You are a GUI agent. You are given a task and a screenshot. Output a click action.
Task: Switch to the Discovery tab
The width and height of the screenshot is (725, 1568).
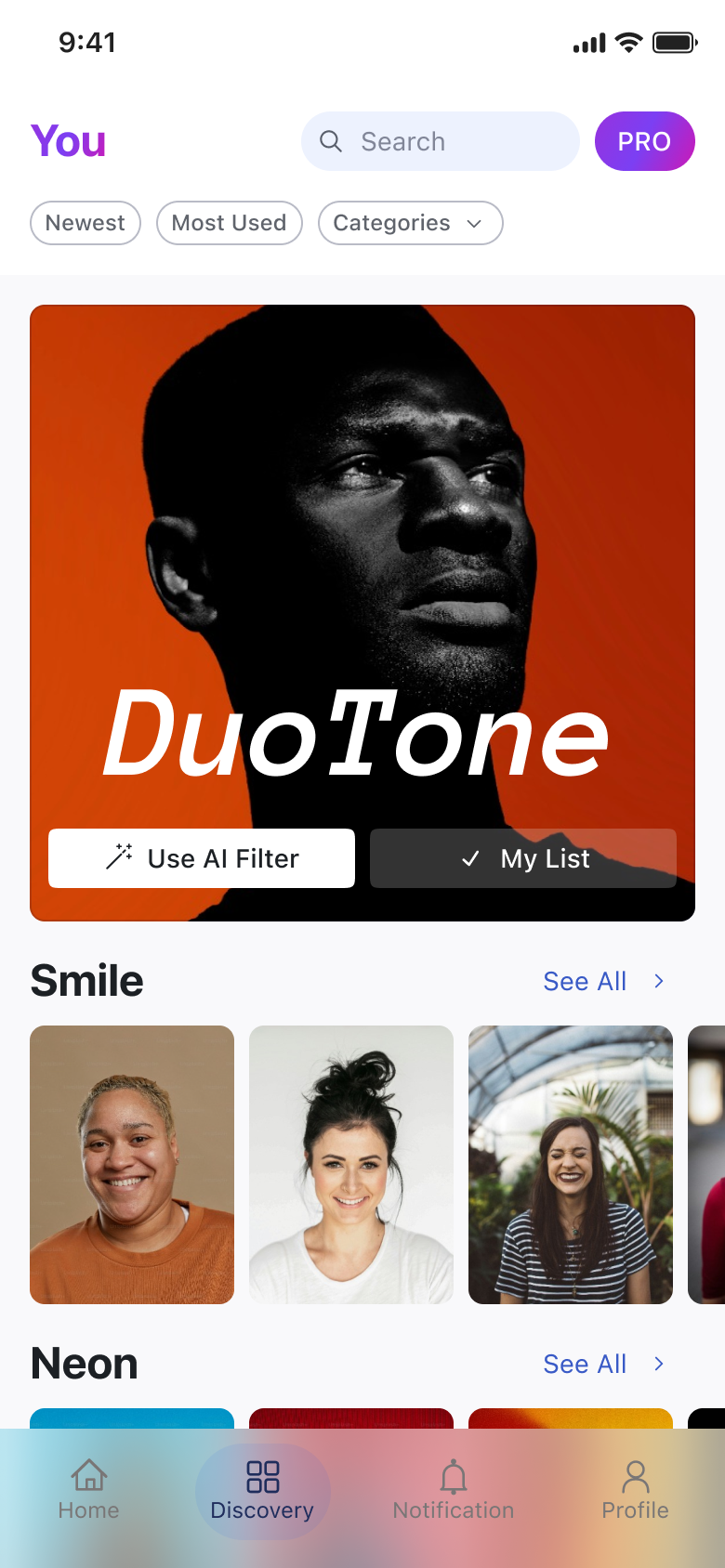pos(262,1490)
